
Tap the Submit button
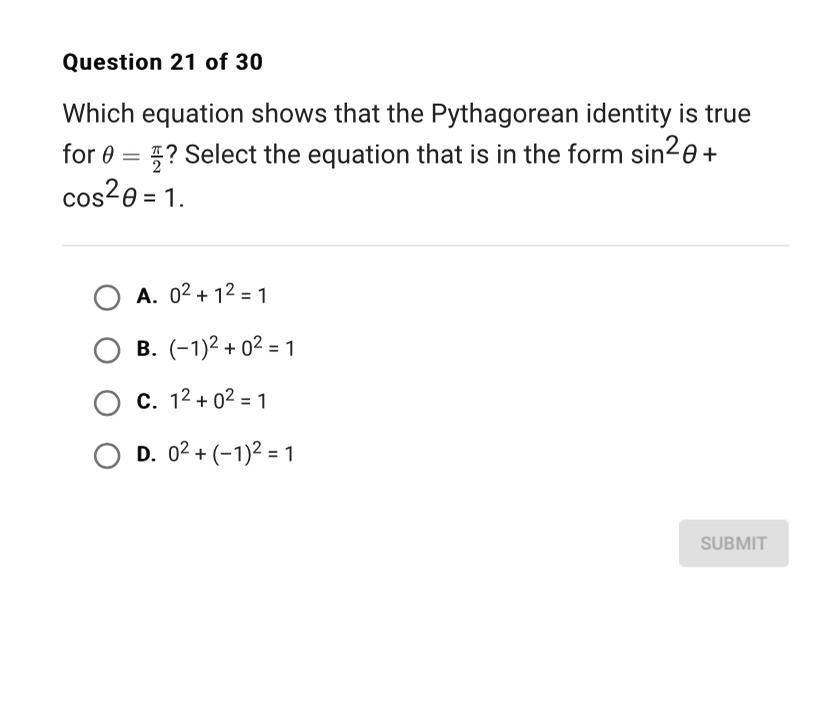(x=733, y=543)
